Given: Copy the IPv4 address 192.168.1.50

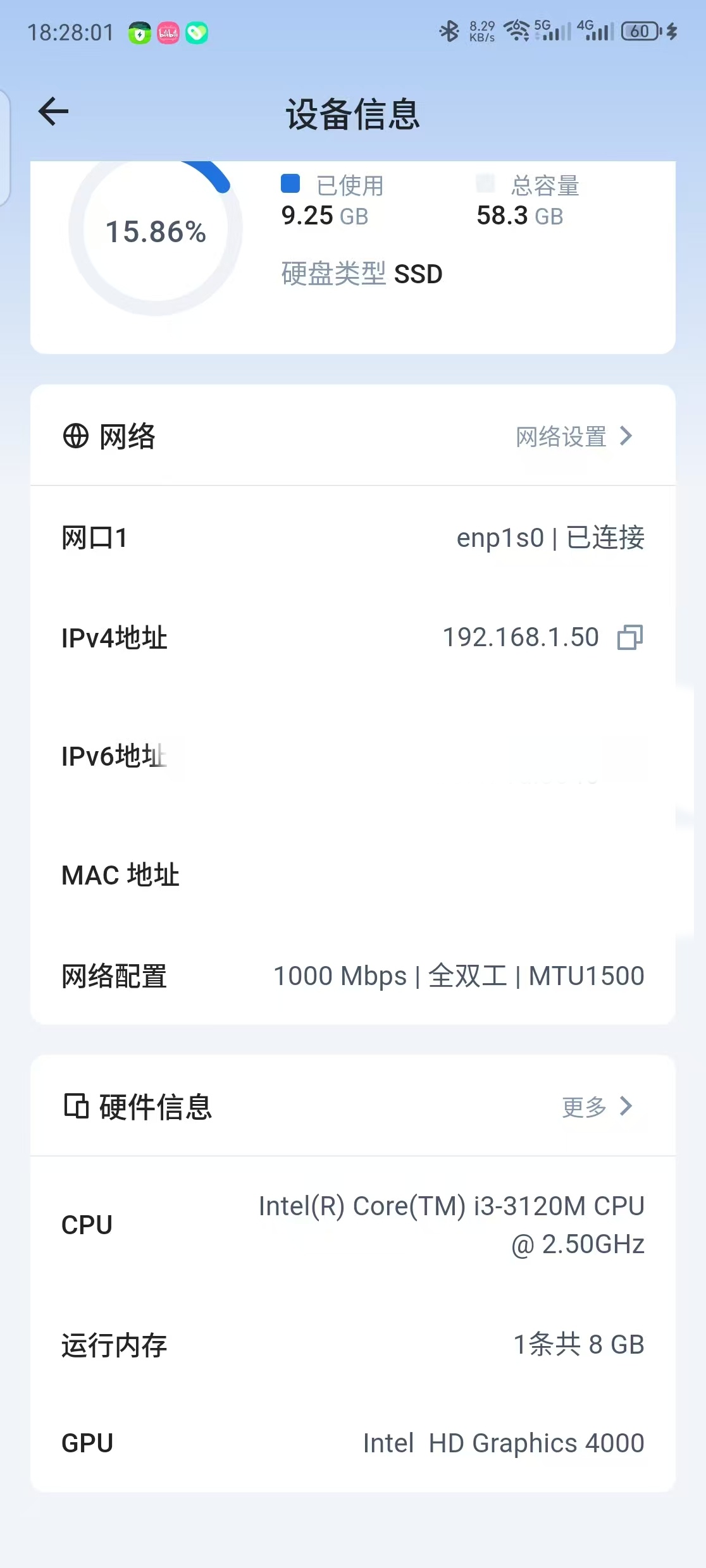Looking at the screenshot, I should click(629, 637).
